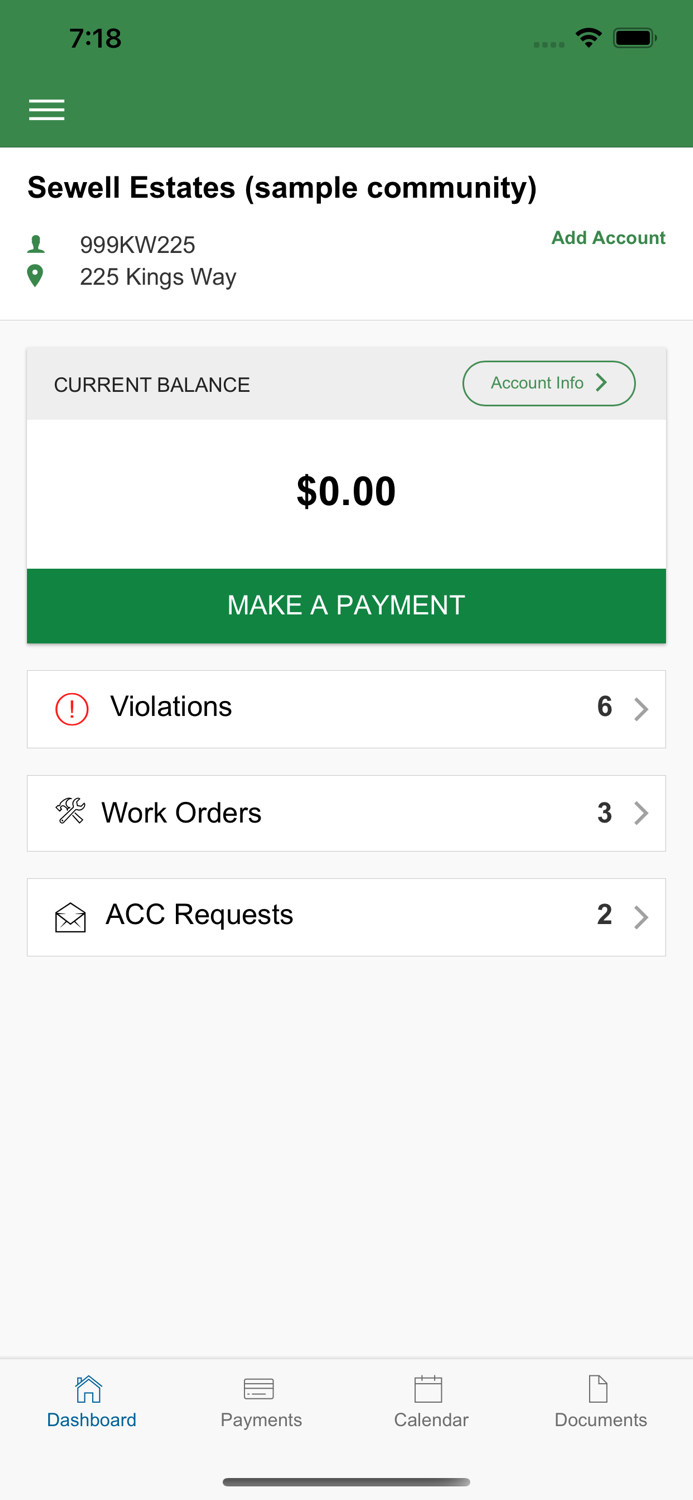The width and height of the screenshot is (693, 1500).
Task: View Work Orders
Action: click(x=346, y=813)
